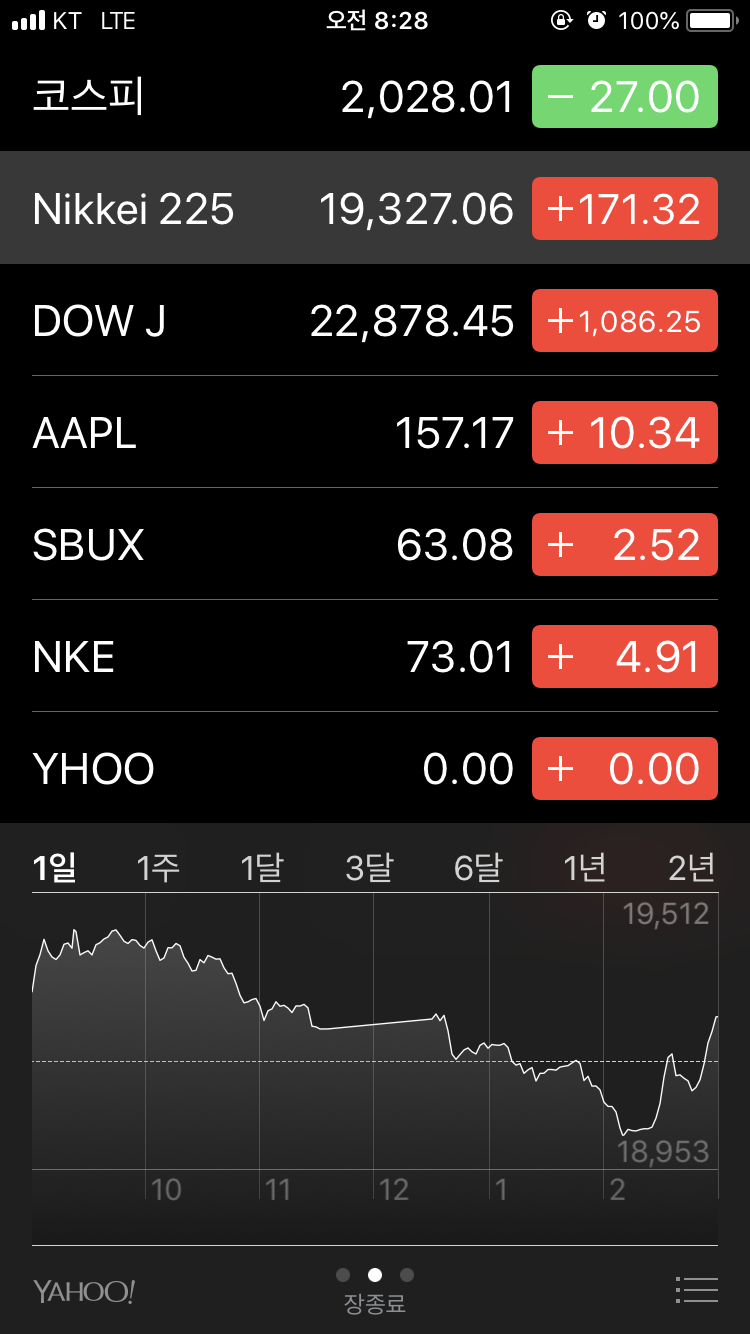Tap the page indicator dots
The height and width of the screenshot is (1334, 750).
coord(375,1275)
